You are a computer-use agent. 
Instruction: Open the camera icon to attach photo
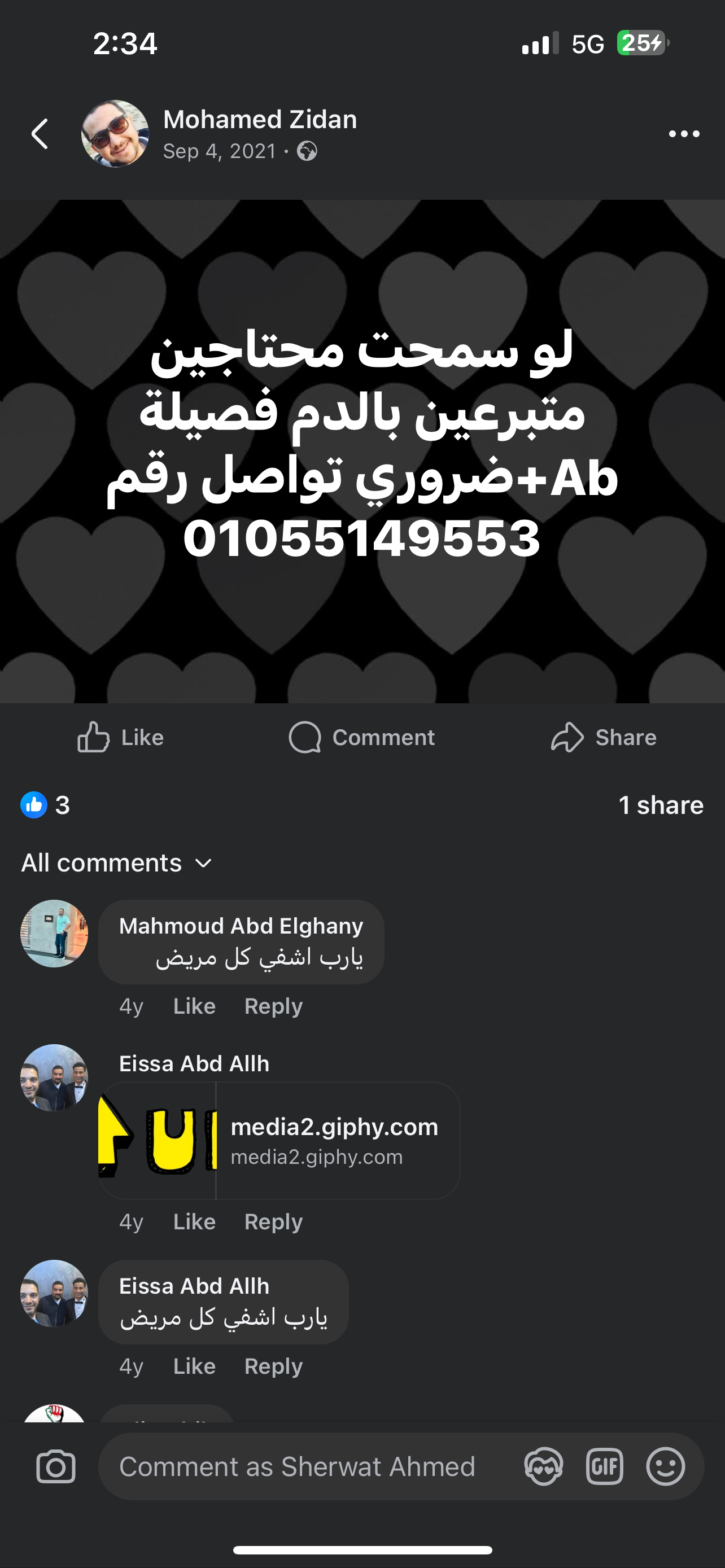pyautogui.click(x=55, y=1467)
